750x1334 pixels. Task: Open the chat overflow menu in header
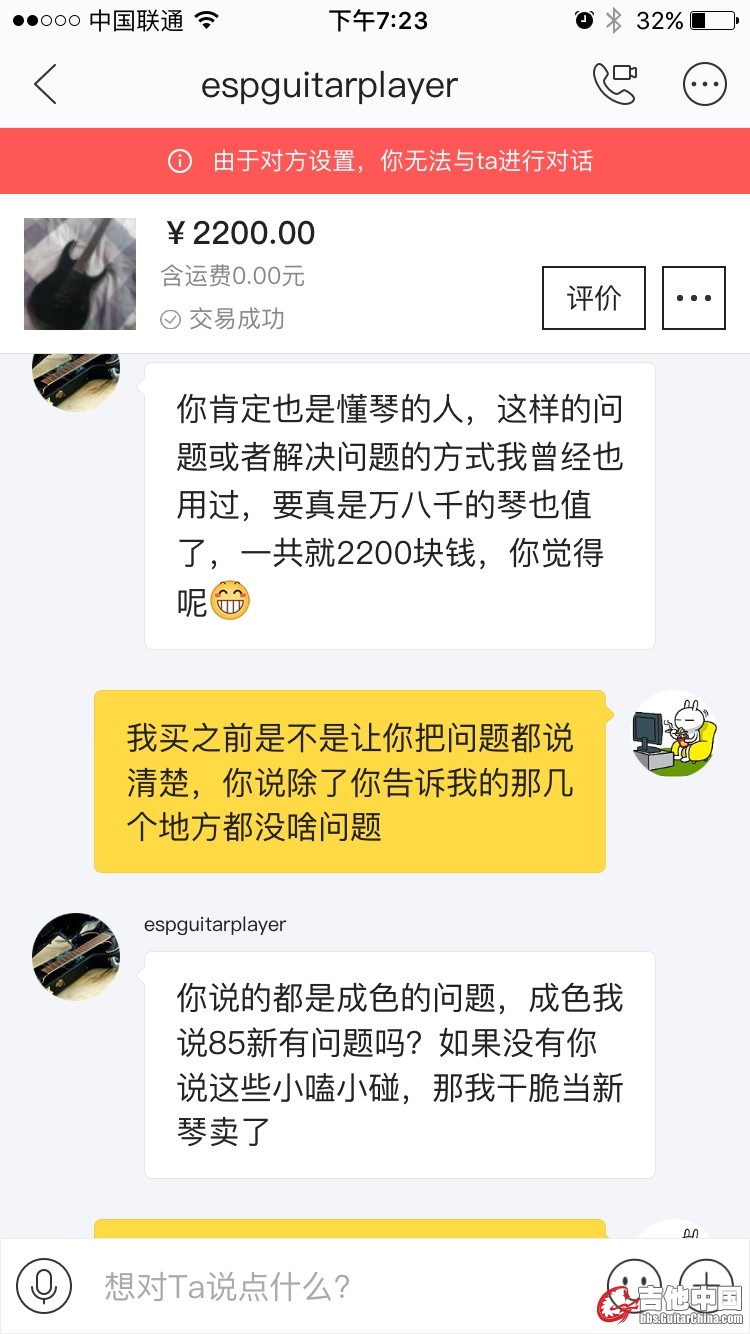[x=704, y=85]
